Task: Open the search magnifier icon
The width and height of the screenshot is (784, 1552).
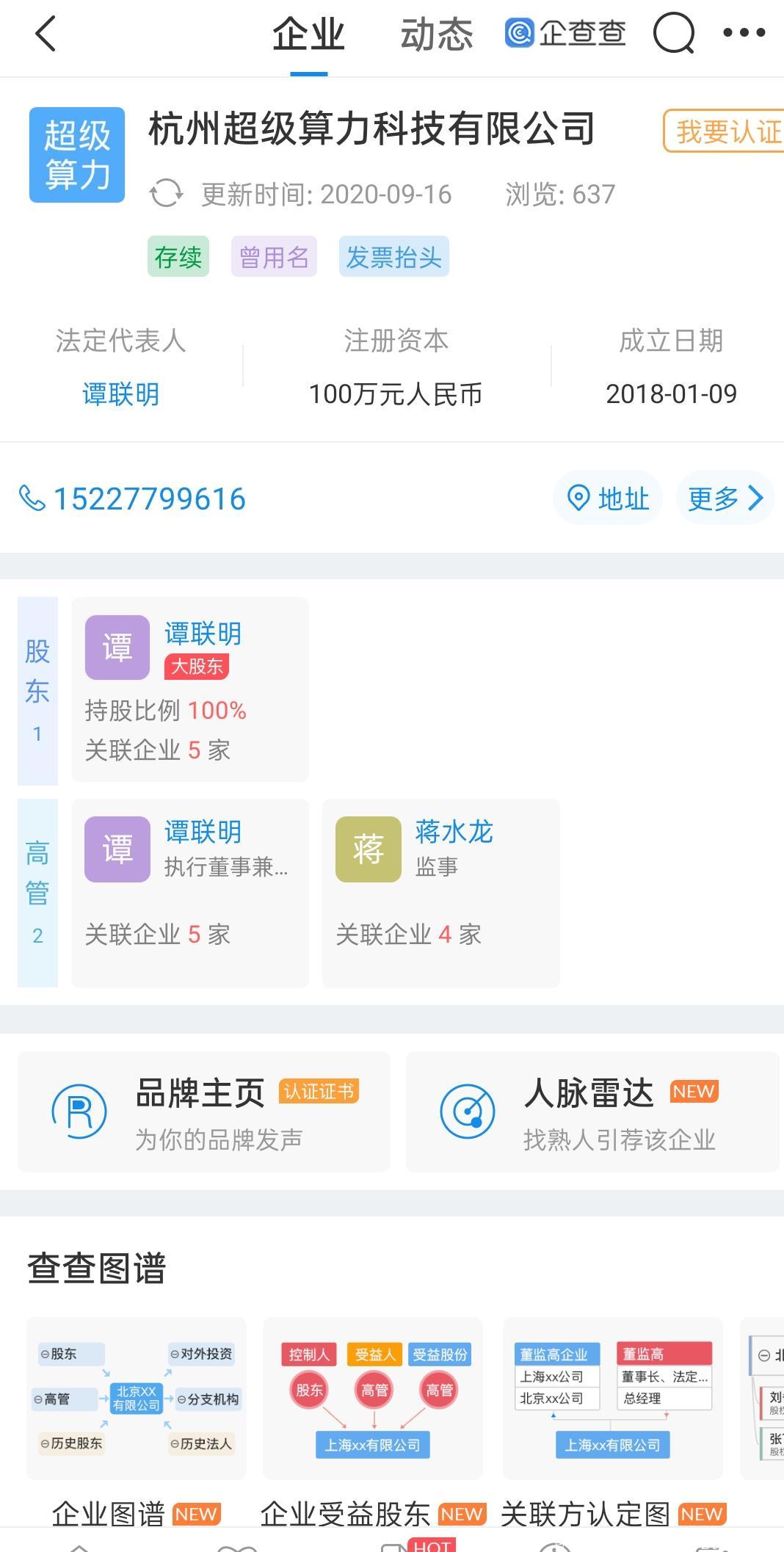Action: [672, 34]
